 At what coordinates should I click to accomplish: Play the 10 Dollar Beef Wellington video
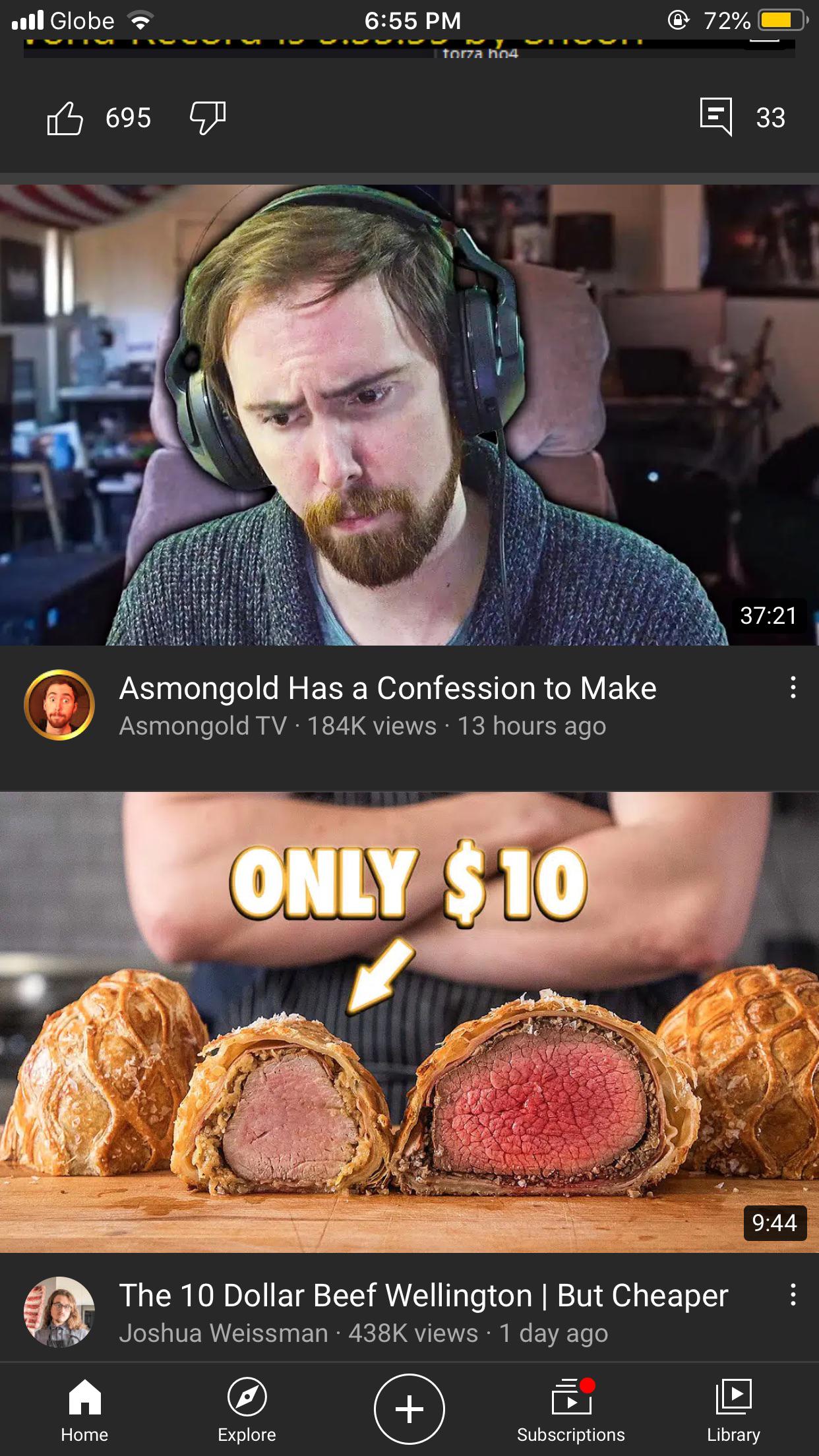pos(409,1022)
